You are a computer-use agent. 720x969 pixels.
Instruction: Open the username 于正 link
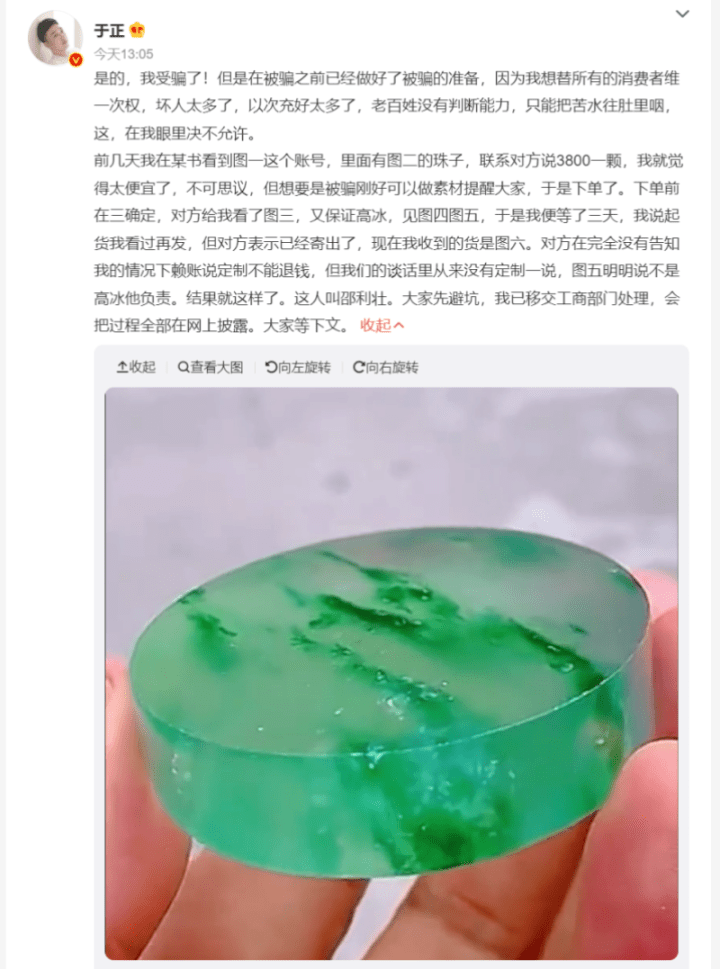click(x=107, y=30)
